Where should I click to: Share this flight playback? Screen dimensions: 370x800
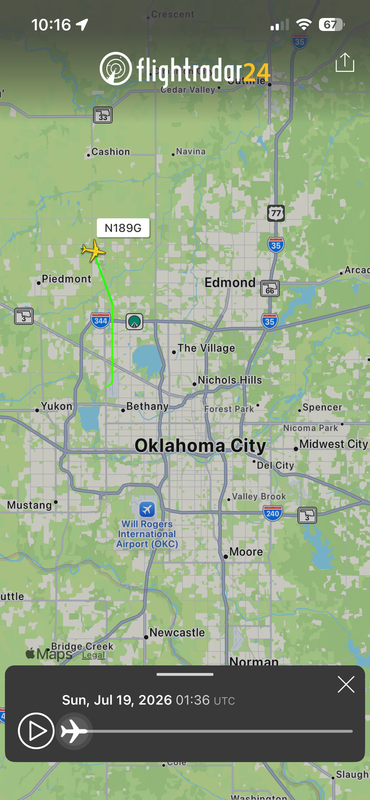pos(344,63)
